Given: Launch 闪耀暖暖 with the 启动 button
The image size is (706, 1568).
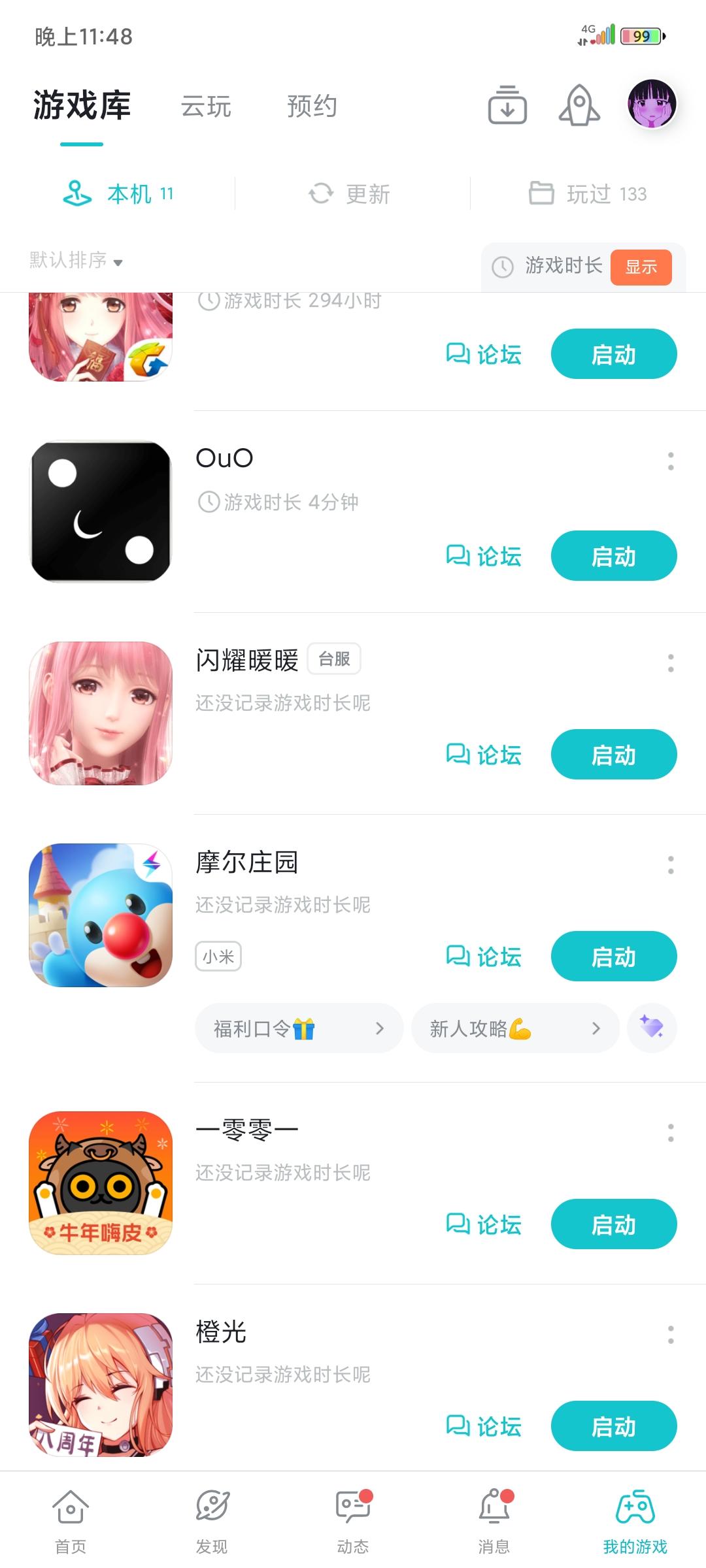Looking at the screenshot, I should click(614, 755).
